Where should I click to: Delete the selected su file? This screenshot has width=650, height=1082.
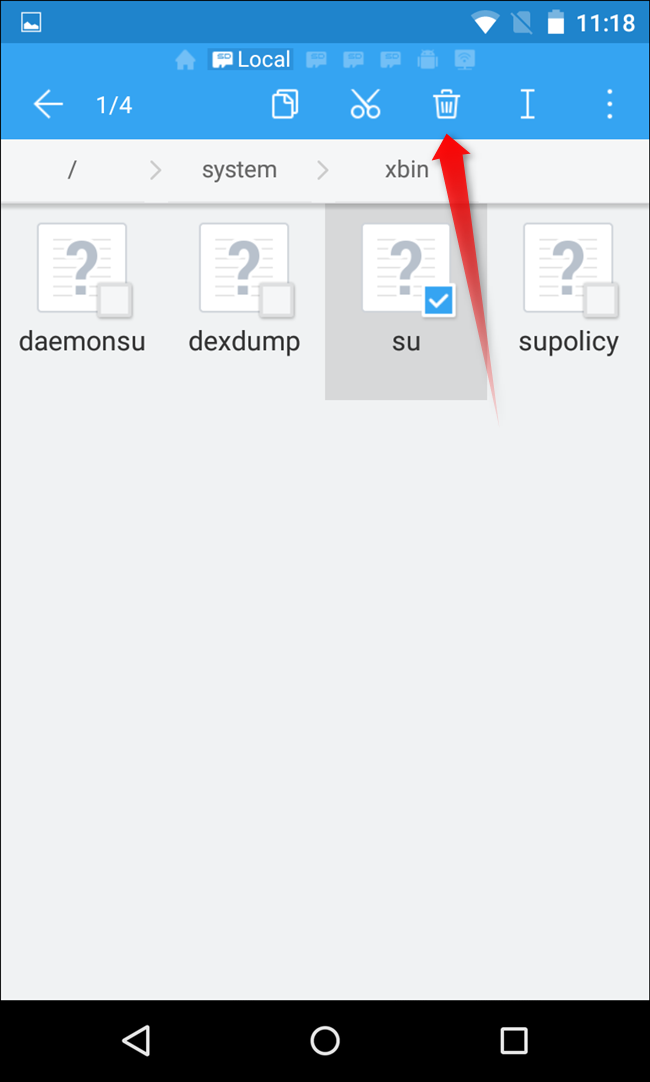[446, 105]
